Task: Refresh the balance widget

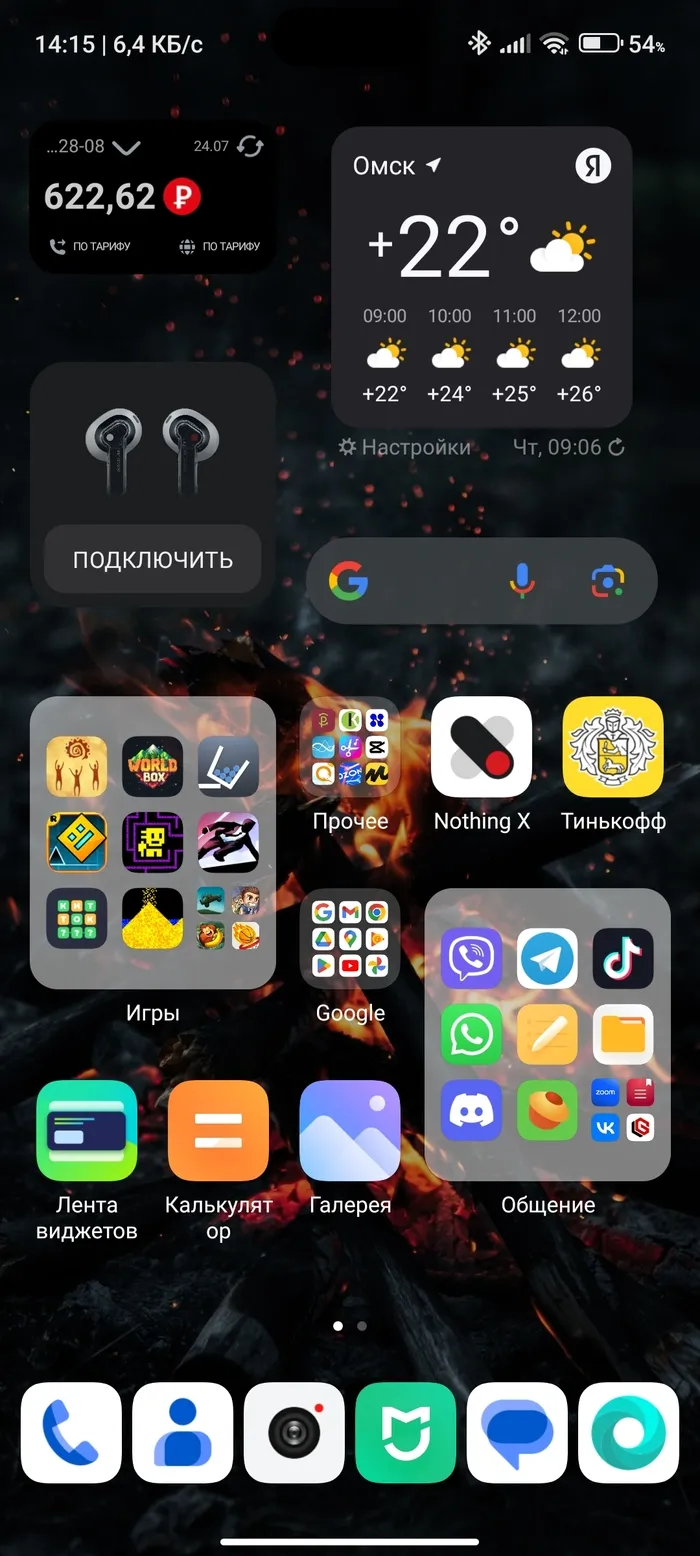Action: click(250, 146)
